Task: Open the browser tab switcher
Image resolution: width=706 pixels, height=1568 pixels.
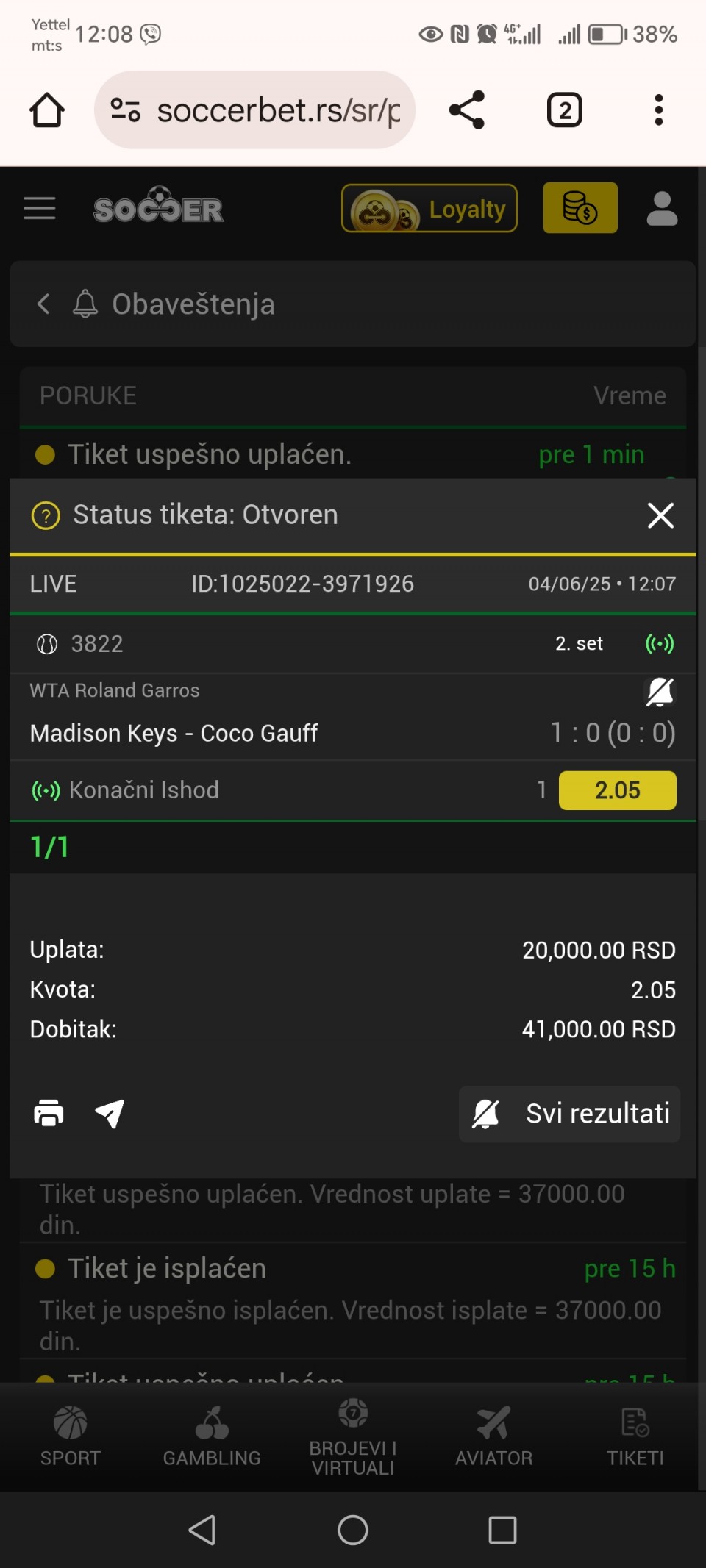Action: pyautogui.click(x=564, y=110)
